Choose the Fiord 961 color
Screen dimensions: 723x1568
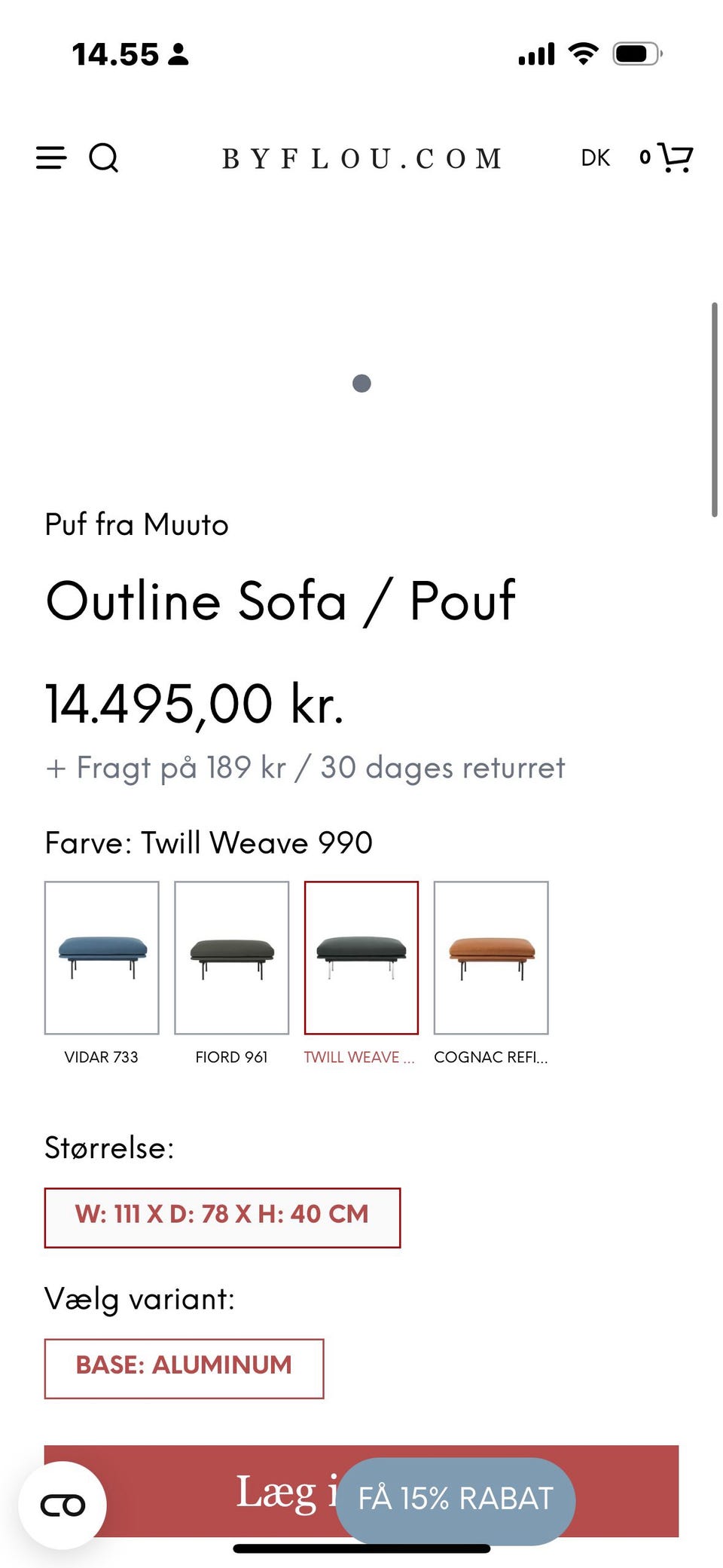231,958
